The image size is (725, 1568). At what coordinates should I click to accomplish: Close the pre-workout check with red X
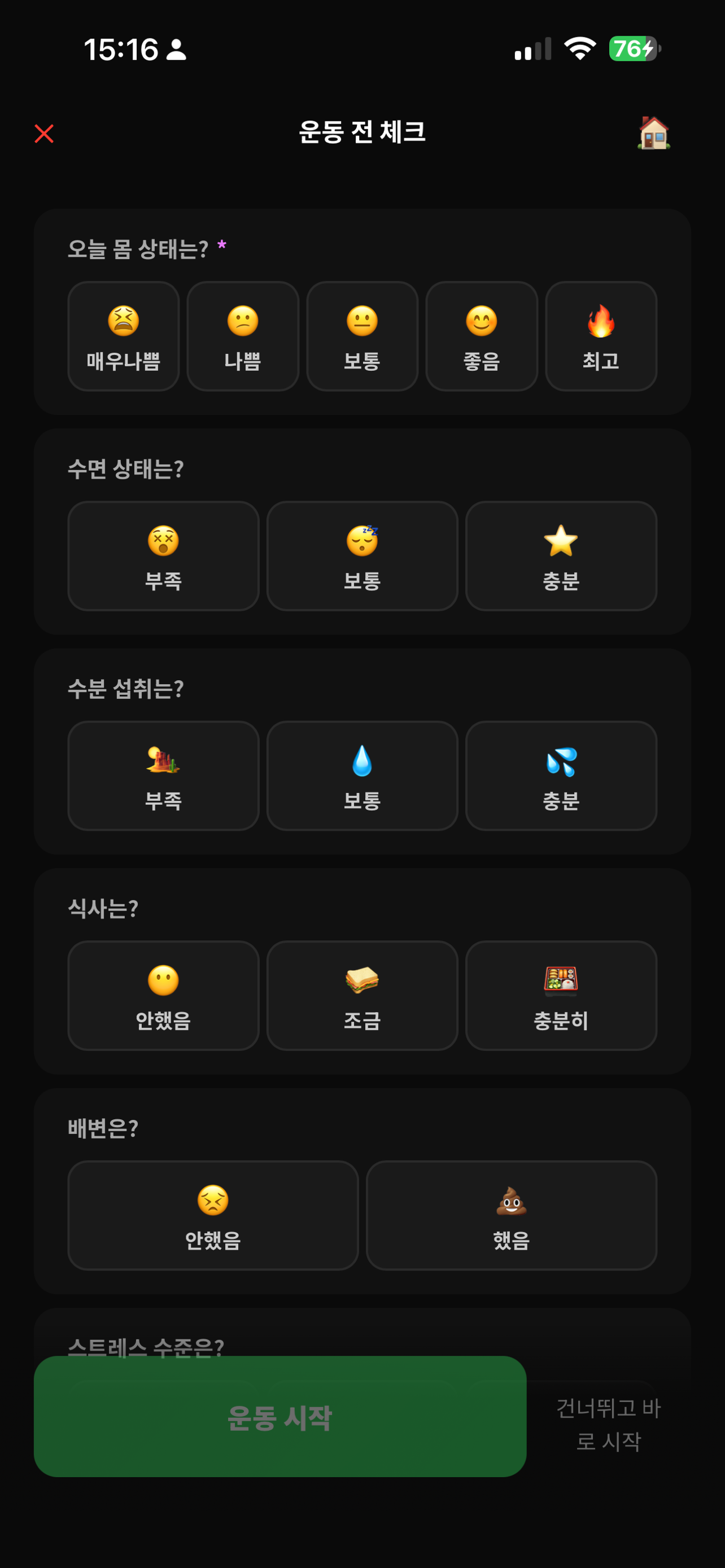[44, 133]
